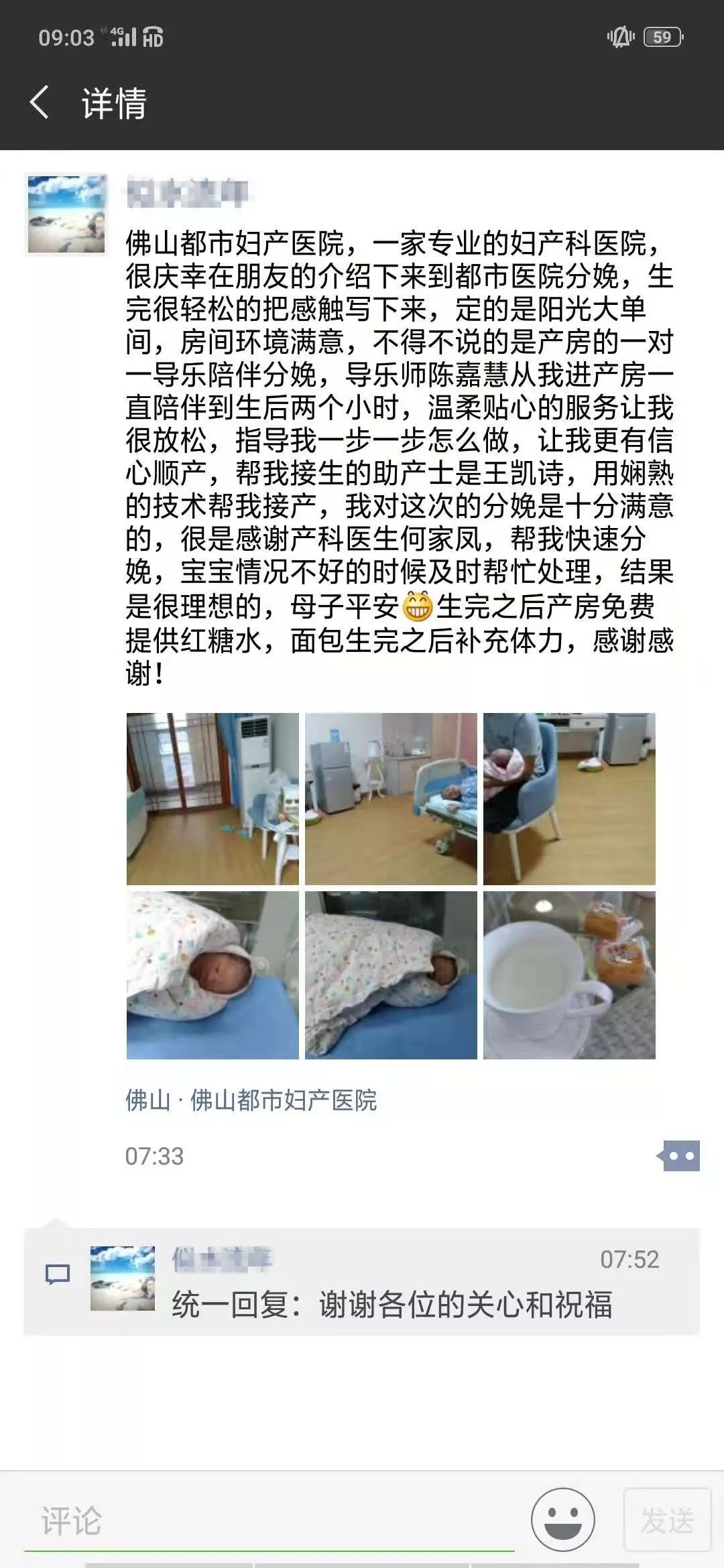Open the emoji picker
The image size is (724, 1568).
pos(562,1520)
